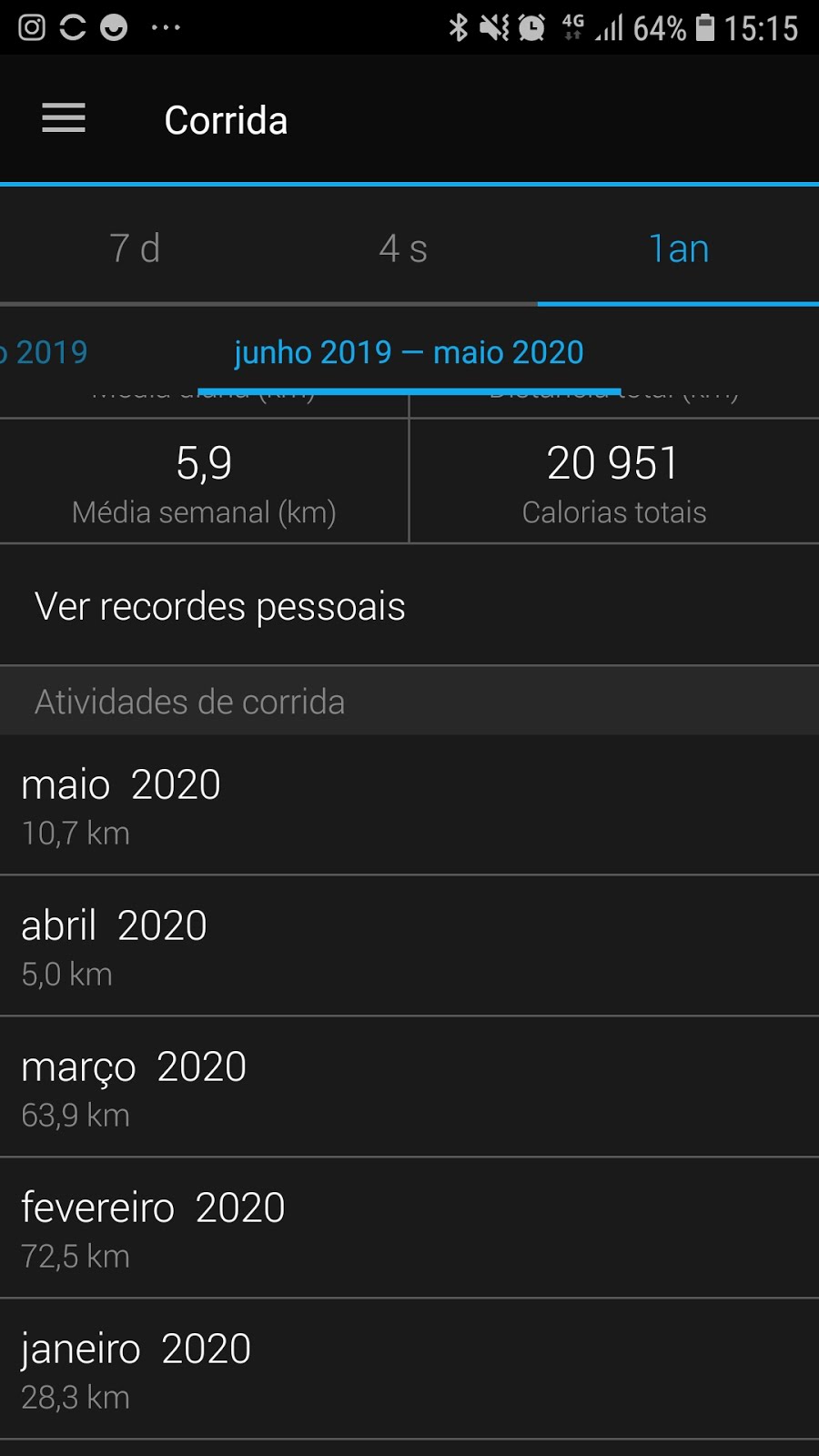
Task: Tap the janeiro 2020 row
Action: tap(409, 1370)
